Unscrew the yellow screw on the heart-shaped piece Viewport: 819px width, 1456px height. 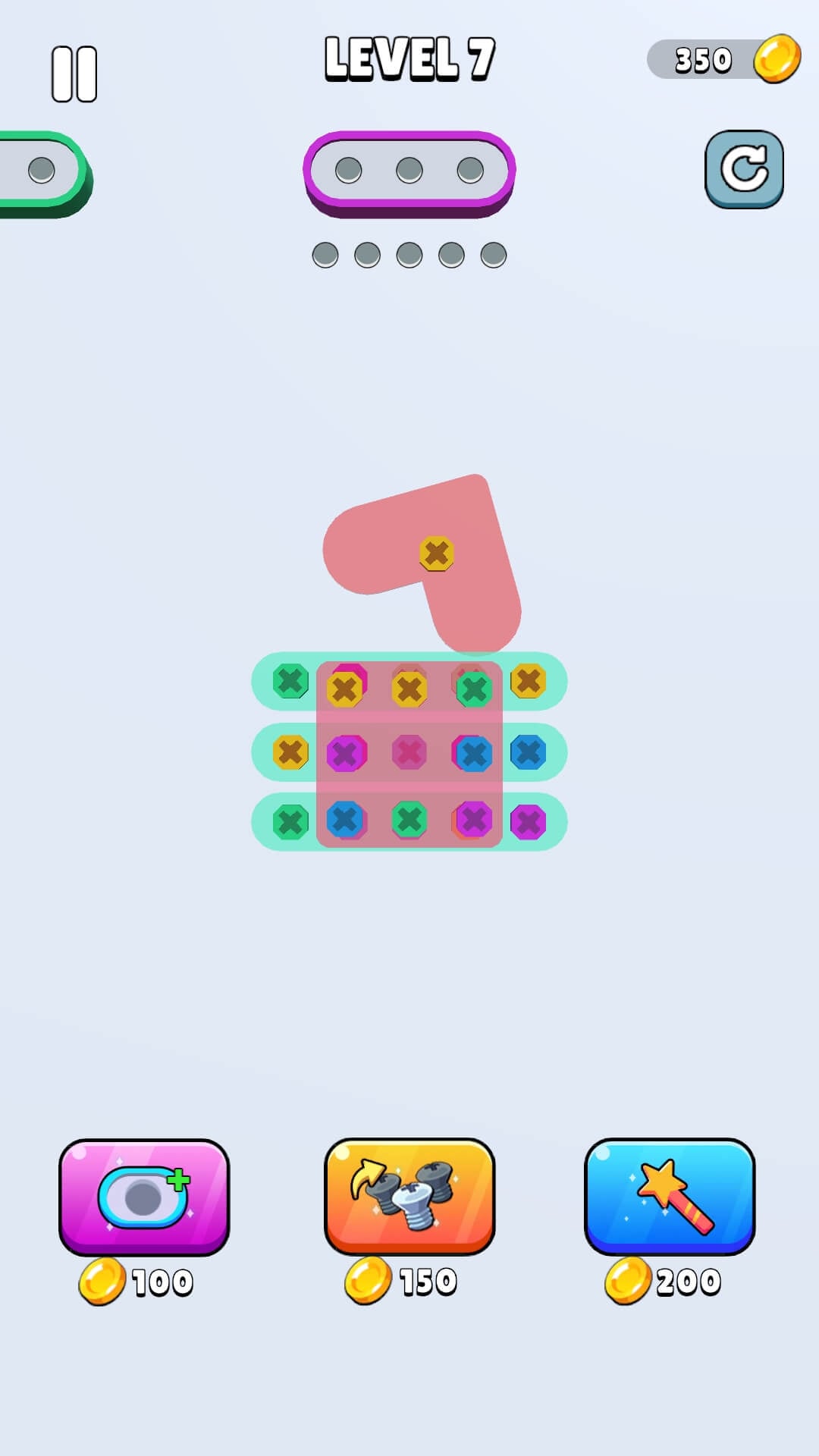click(437, 554)
